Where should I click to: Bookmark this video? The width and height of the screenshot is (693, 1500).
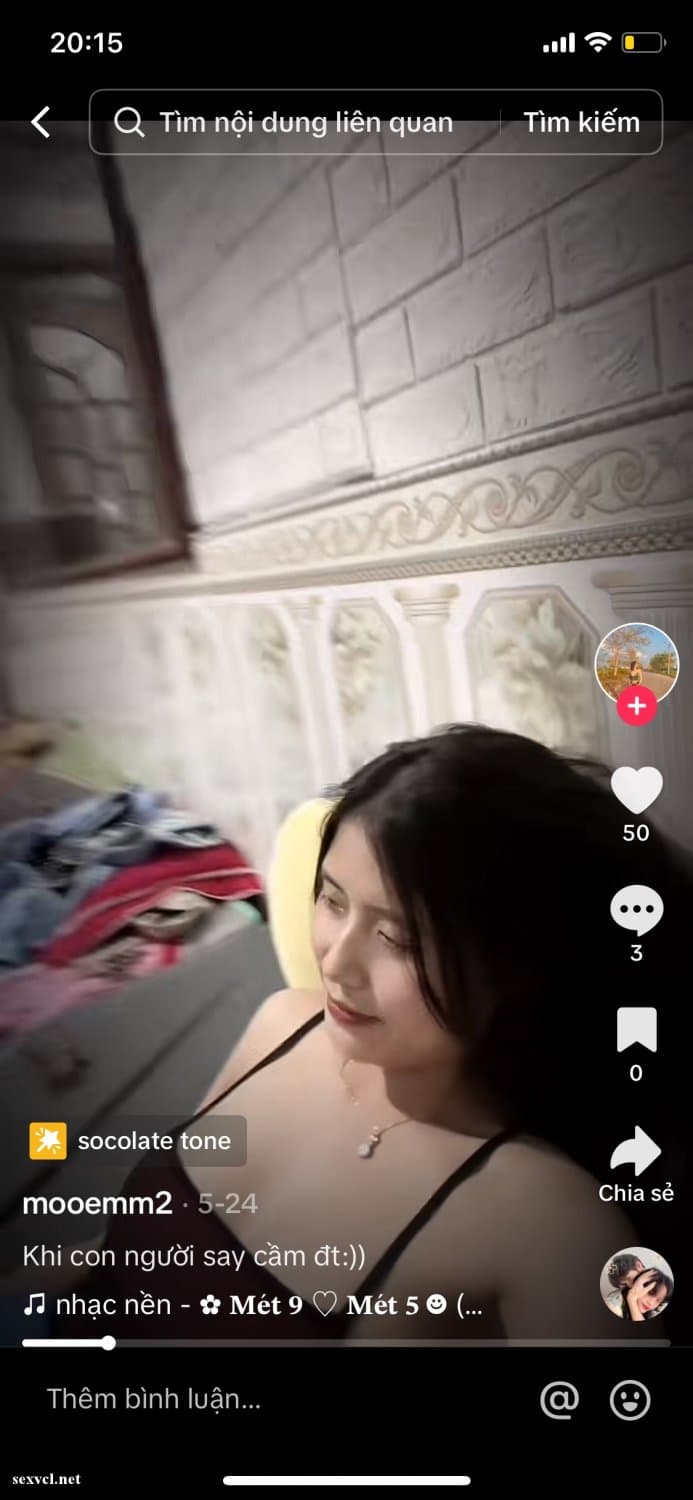tap(636, 1030)
